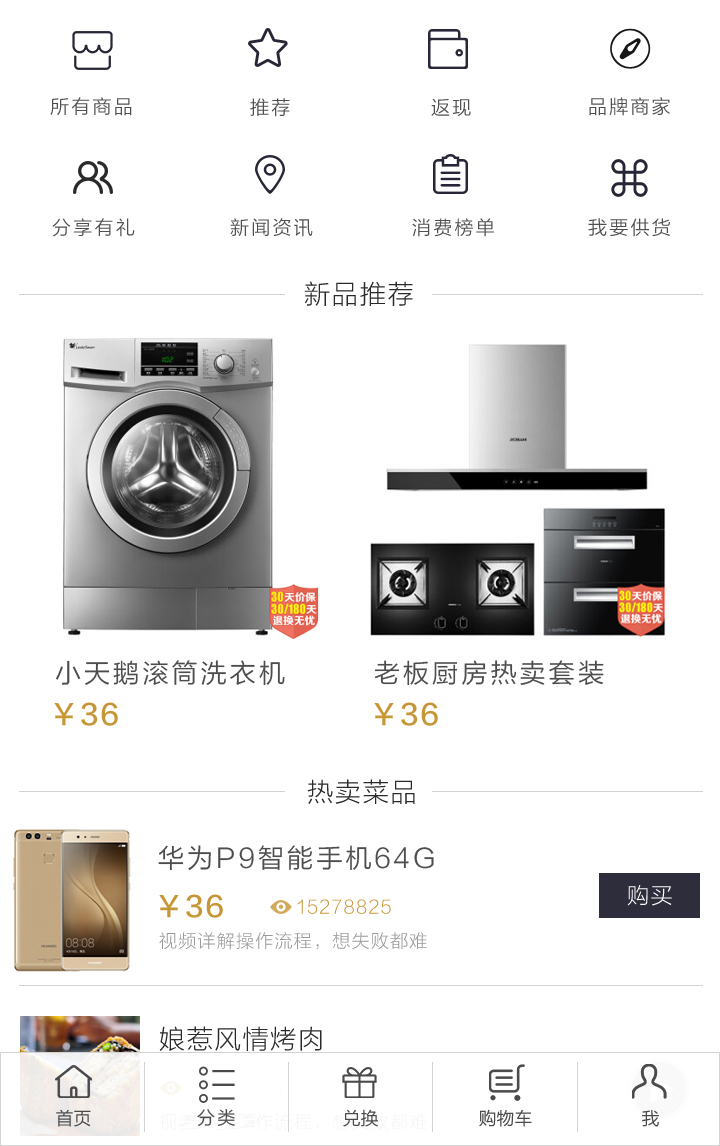Switch to 我 profile tab
Screen dimensions: 720x1146
(649, 1097)
